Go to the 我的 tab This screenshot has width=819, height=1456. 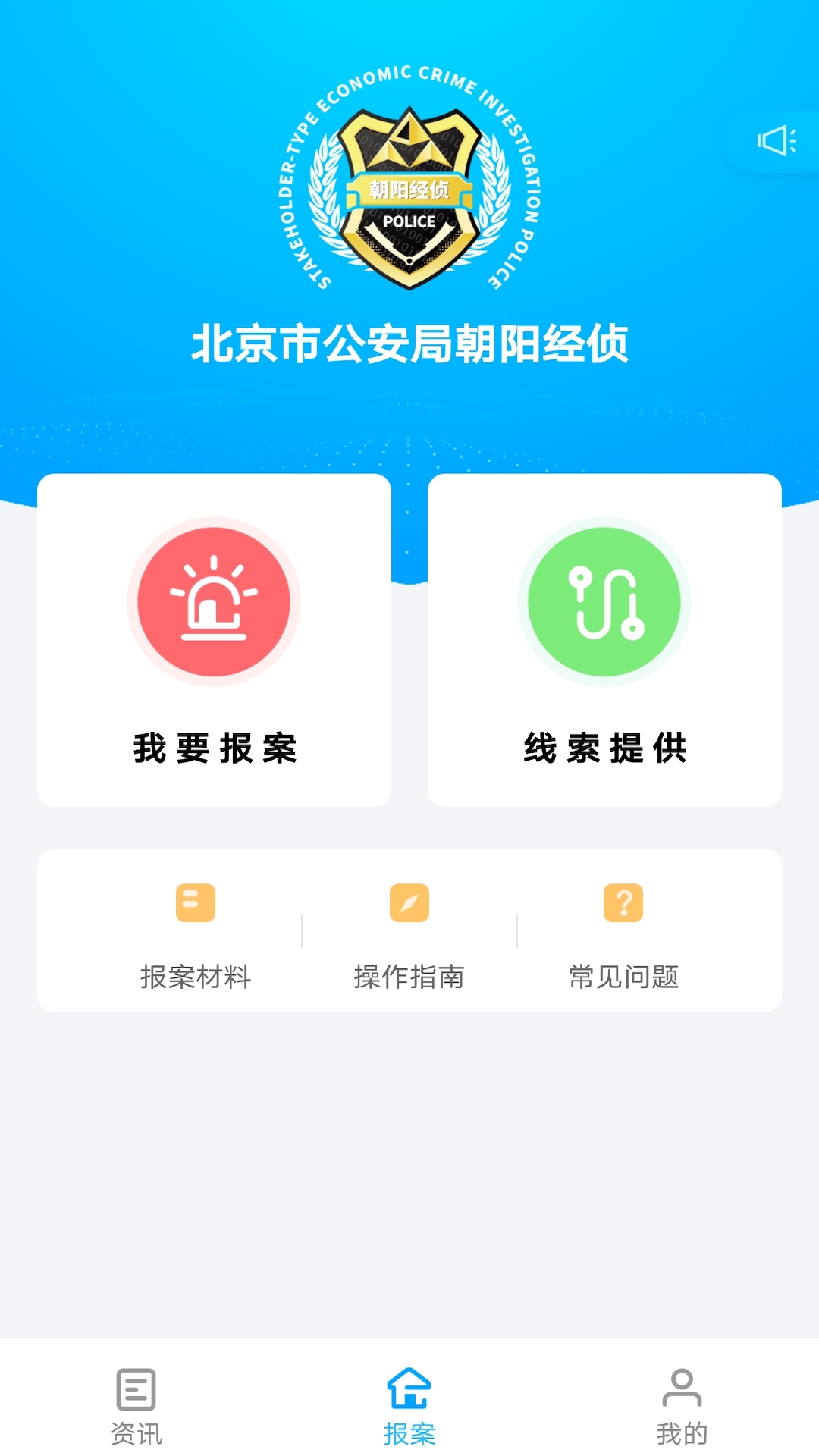point(682,1404)
